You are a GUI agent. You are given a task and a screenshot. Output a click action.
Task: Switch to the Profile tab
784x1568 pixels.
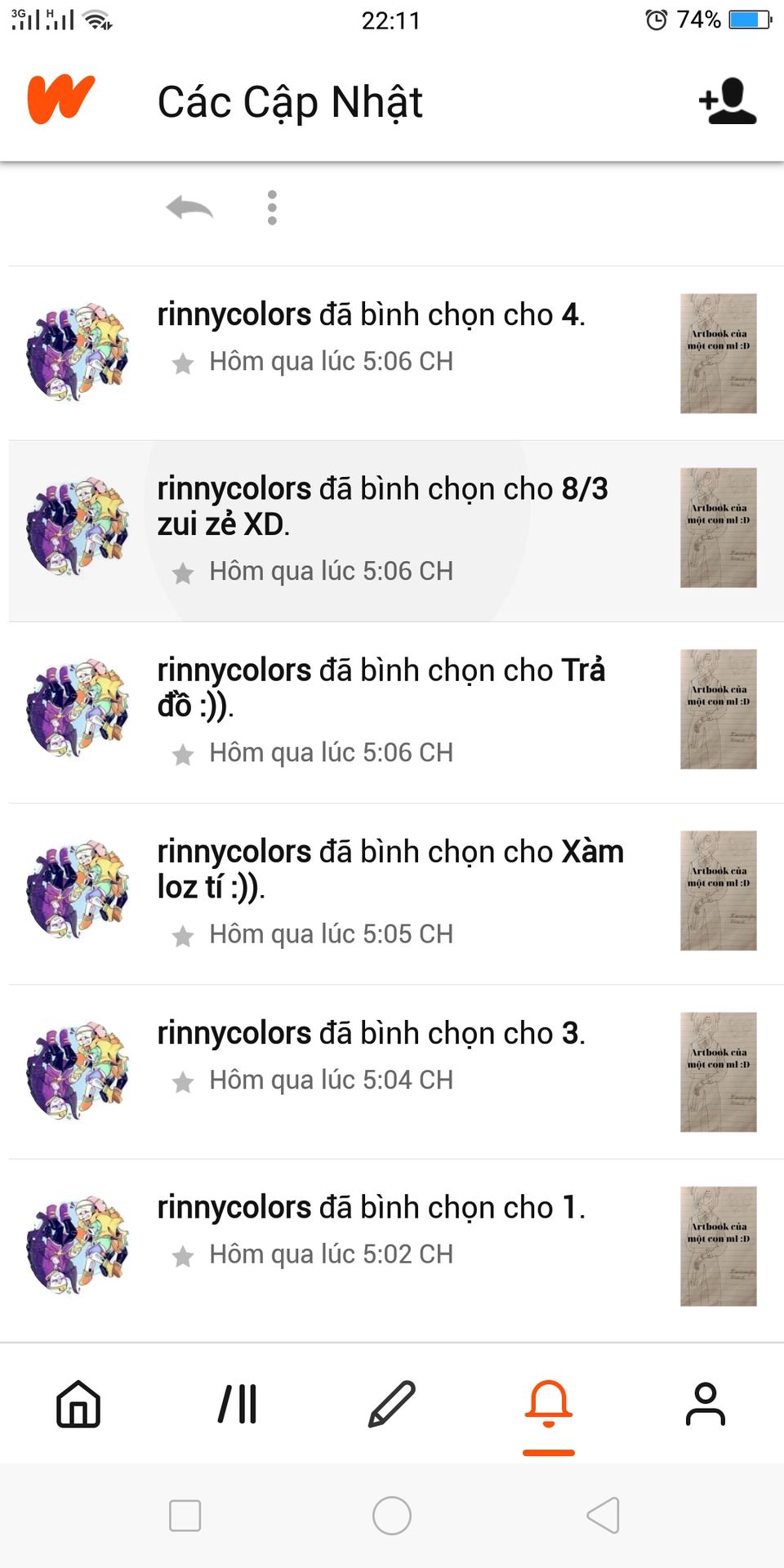706,1405
